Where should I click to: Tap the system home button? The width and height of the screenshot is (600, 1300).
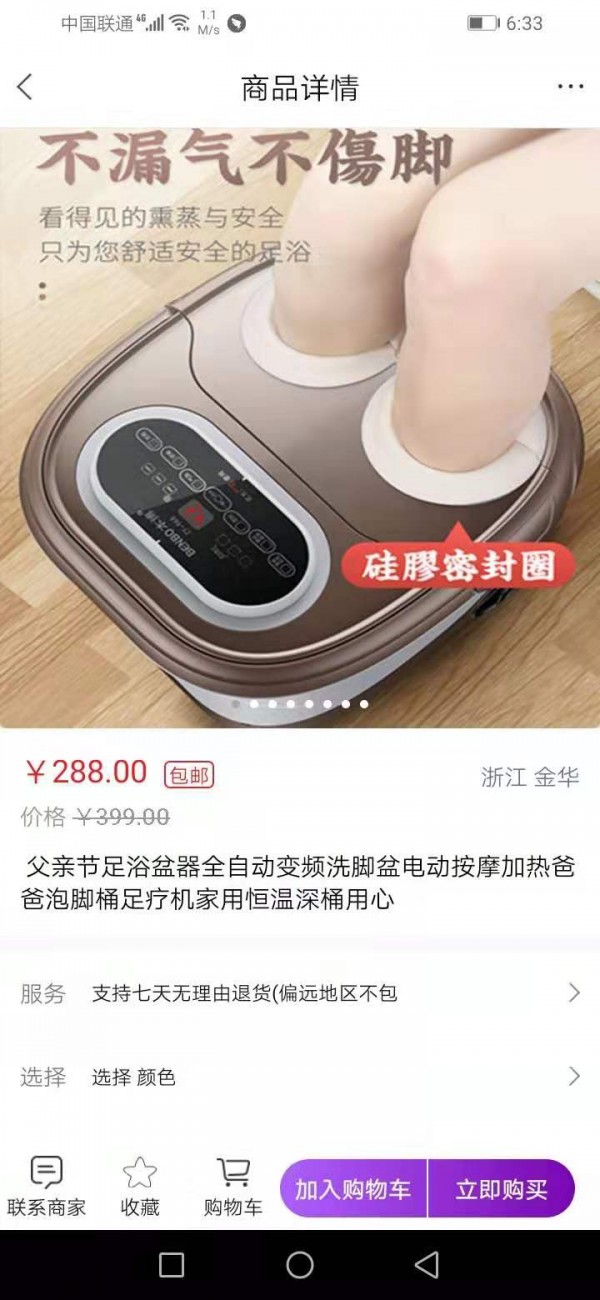pyautogui.click(x=300, y=1265)
